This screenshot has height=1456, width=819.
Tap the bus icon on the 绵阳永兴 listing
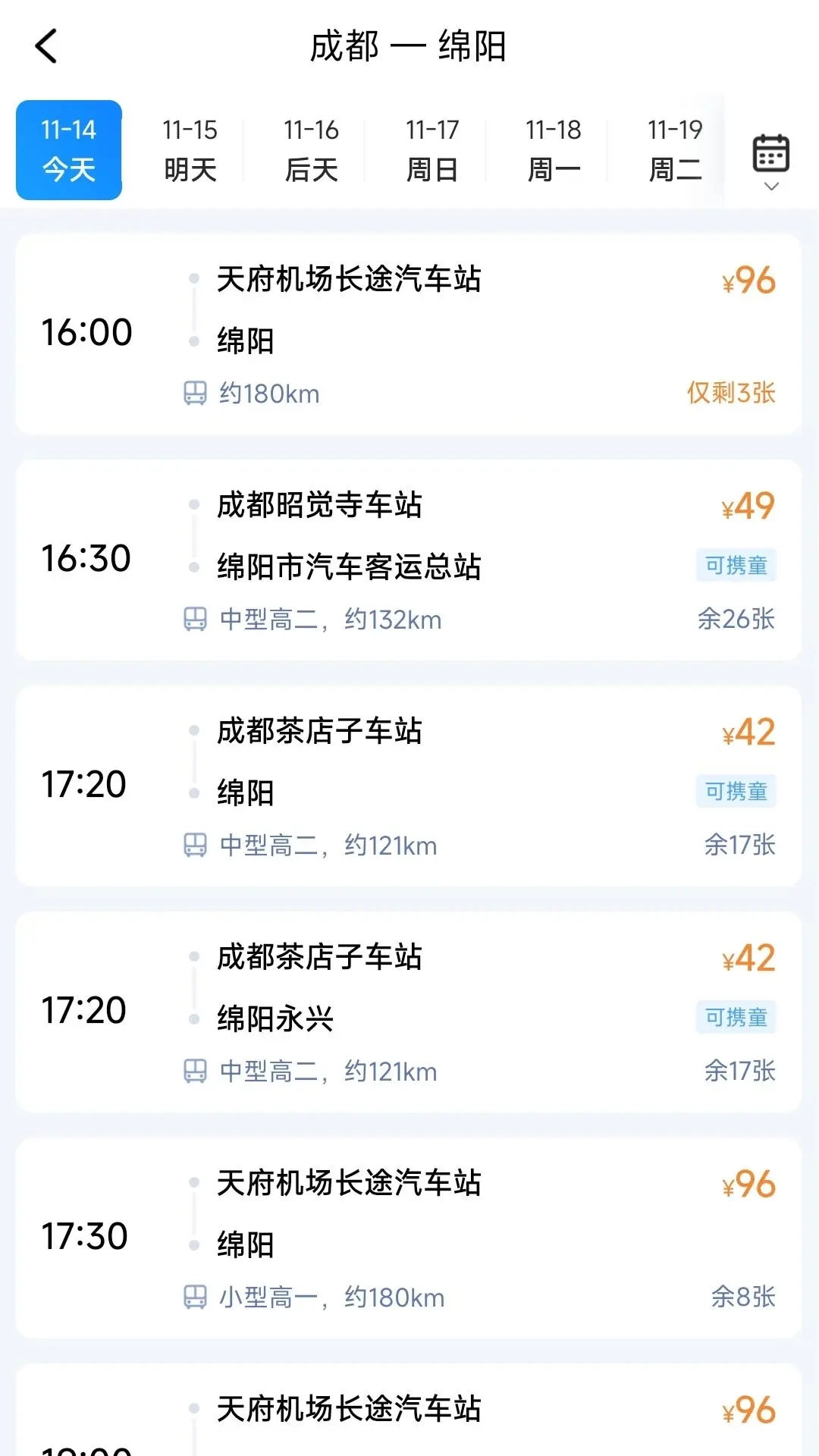coord(196,1072)
